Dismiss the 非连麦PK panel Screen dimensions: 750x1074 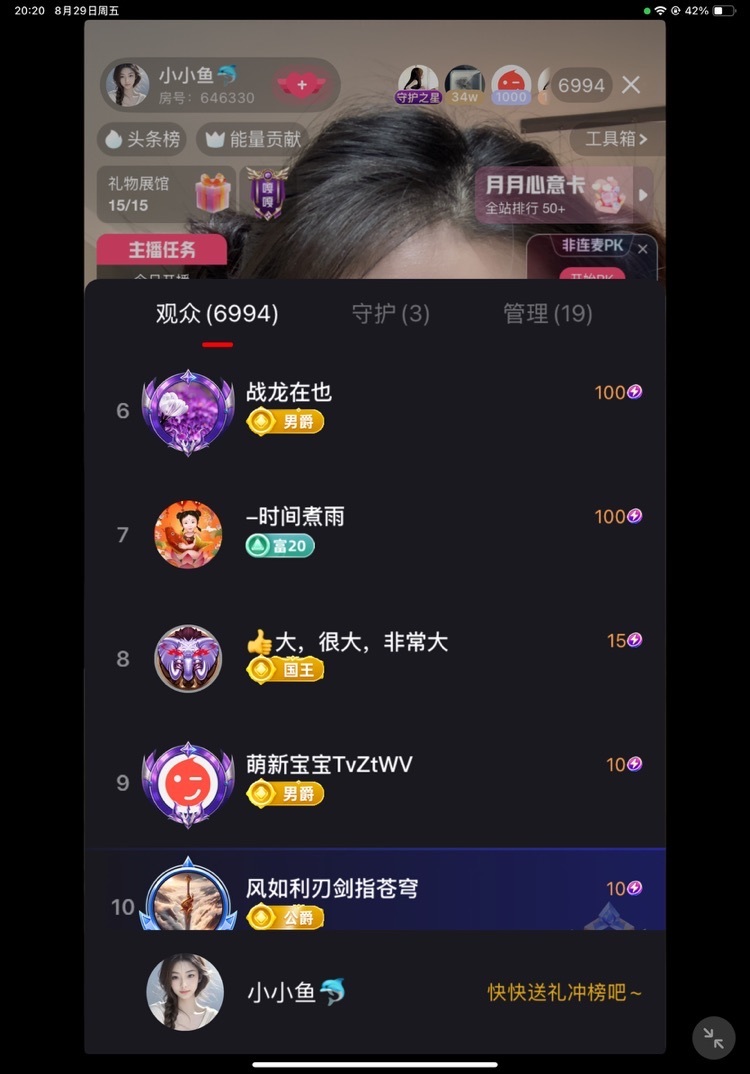643,249
